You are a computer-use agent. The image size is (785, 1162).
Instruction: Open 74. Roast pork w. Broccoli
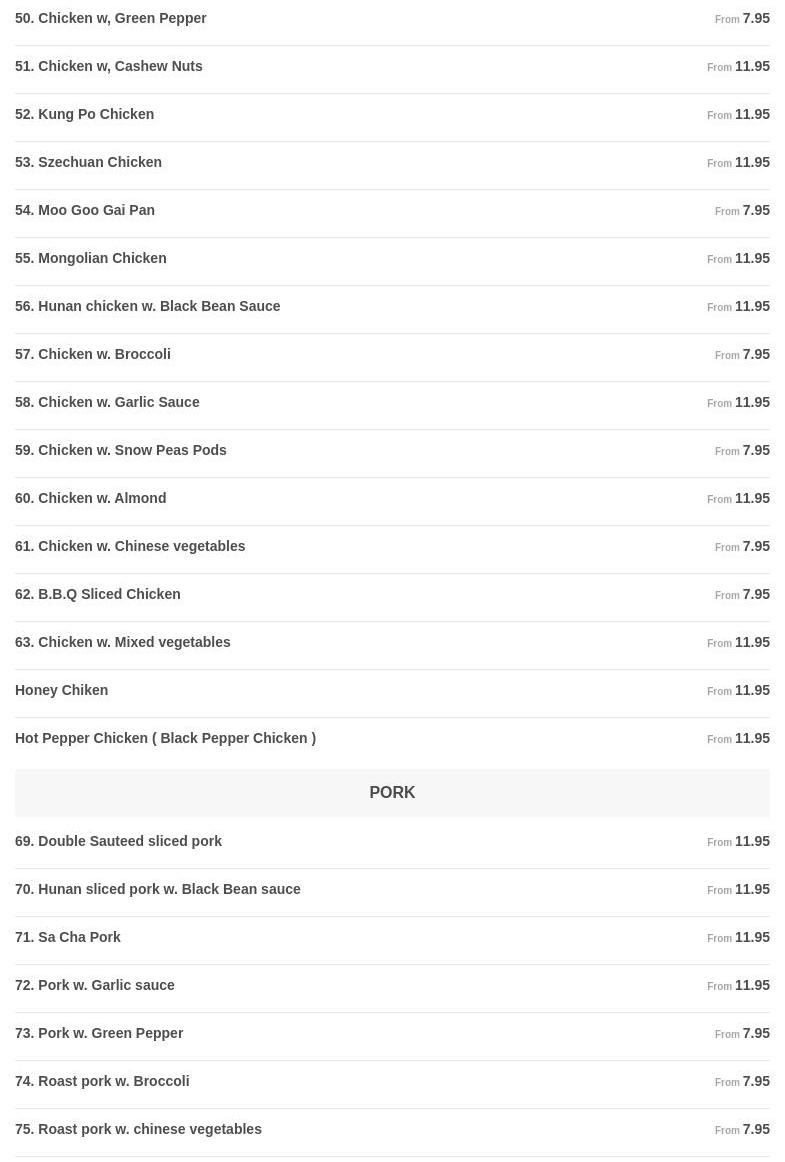pos(102,1081)
